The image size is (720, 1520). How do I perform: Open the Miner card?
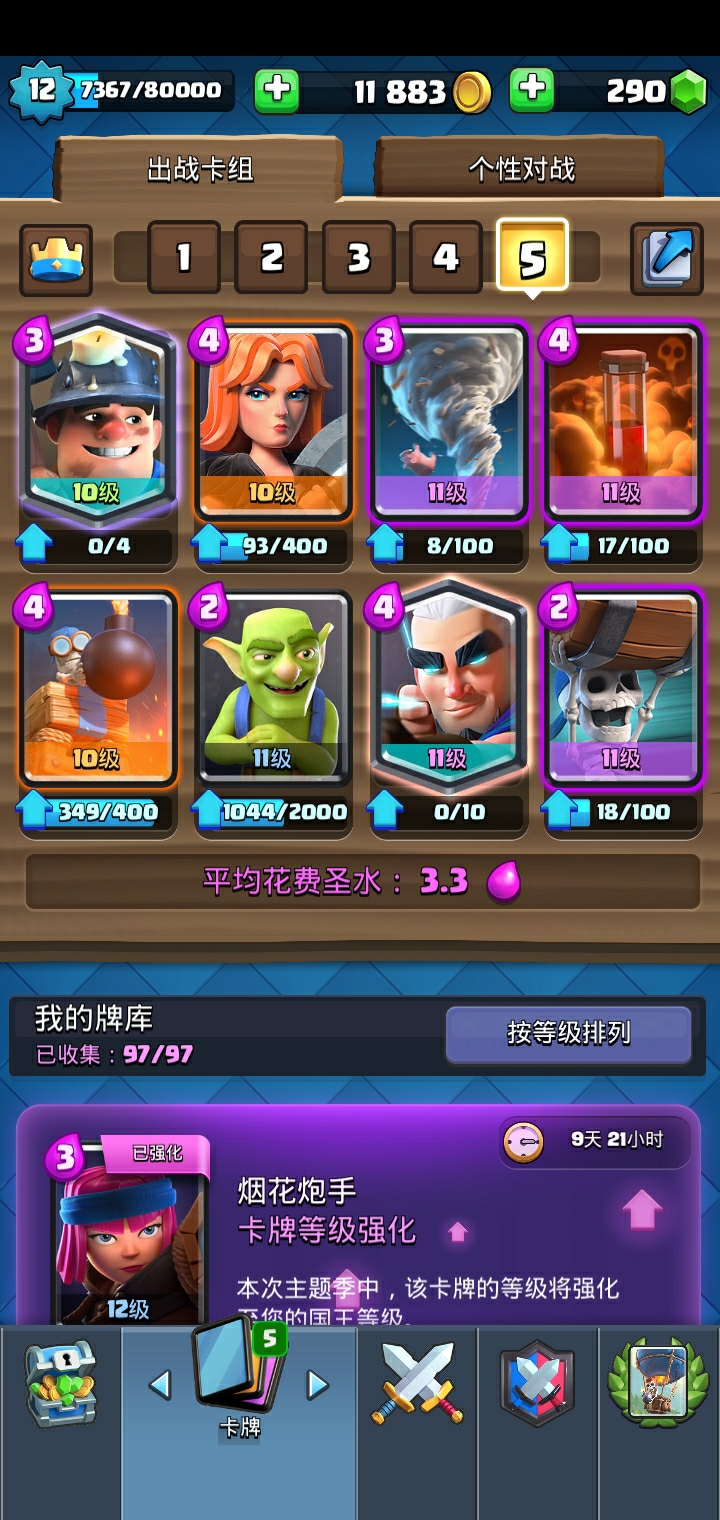click(x=97, y=420)
